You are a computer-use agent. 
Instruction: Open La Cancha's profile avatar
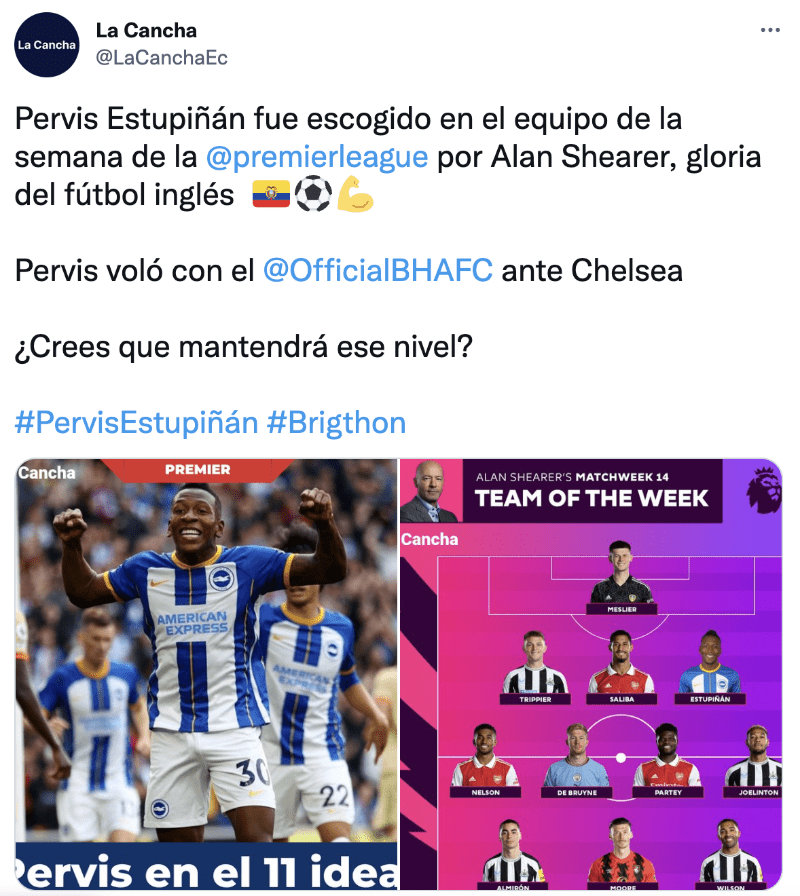click(47, 44)
